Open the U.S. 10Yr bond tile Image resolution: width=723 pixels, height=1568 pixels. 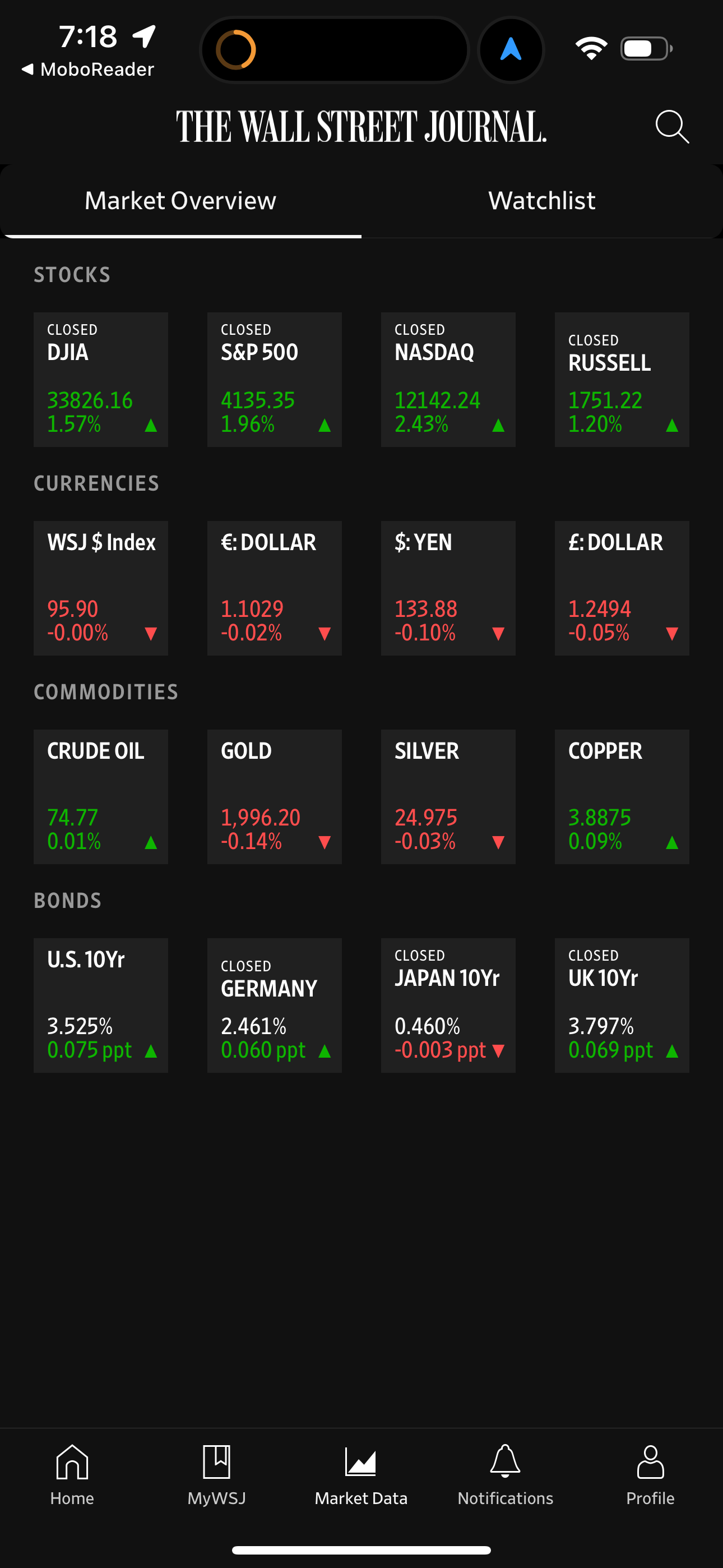click(x=101, y=1004)
